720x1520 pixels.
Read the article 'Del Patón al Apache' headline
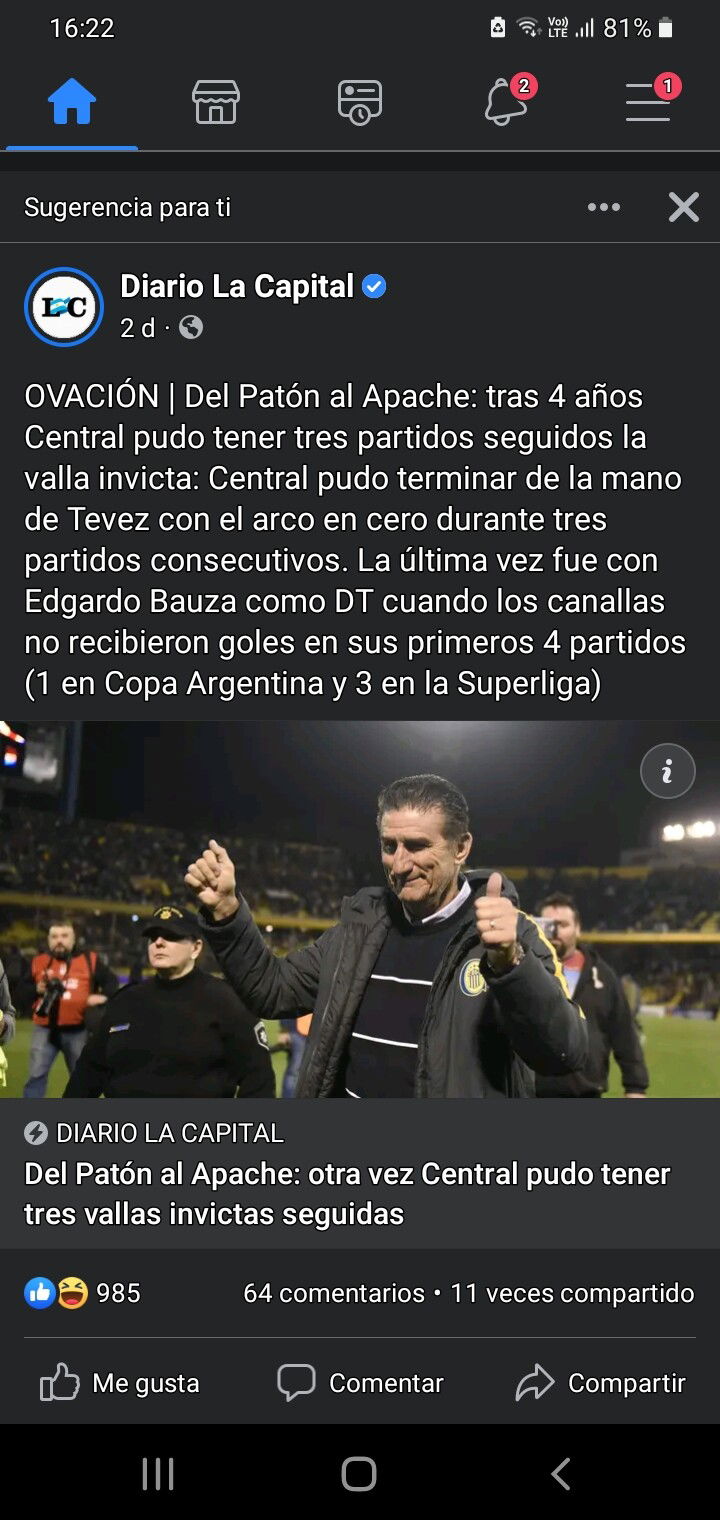347,1194
